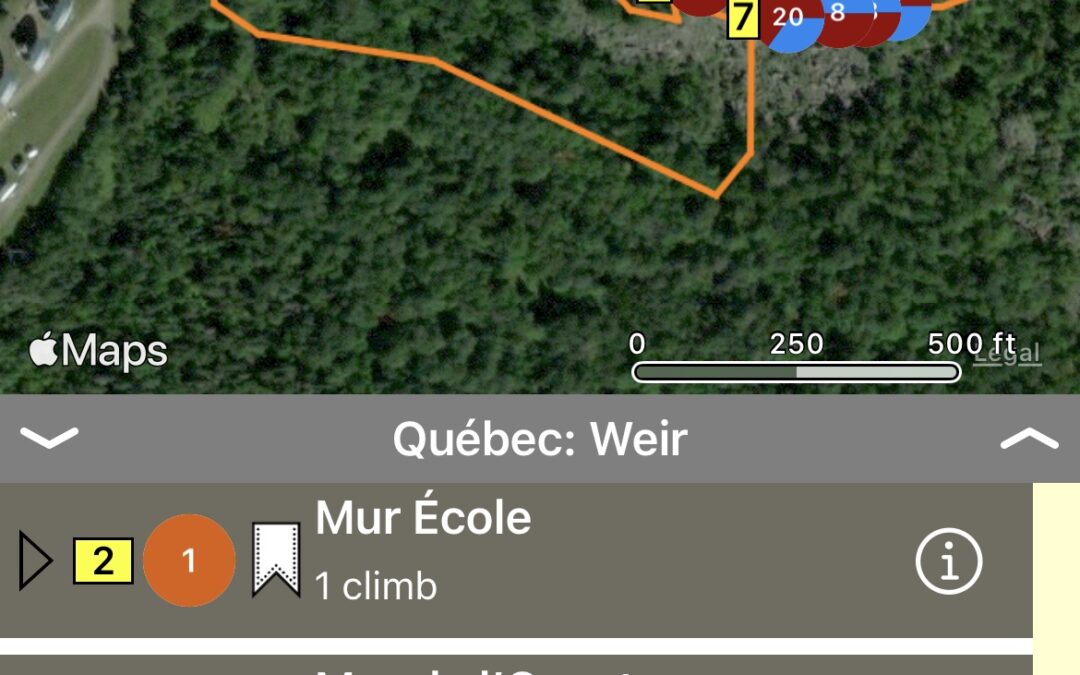Open info for Mur École
Screen dimensions: 1080x675
tap(949, 561)
